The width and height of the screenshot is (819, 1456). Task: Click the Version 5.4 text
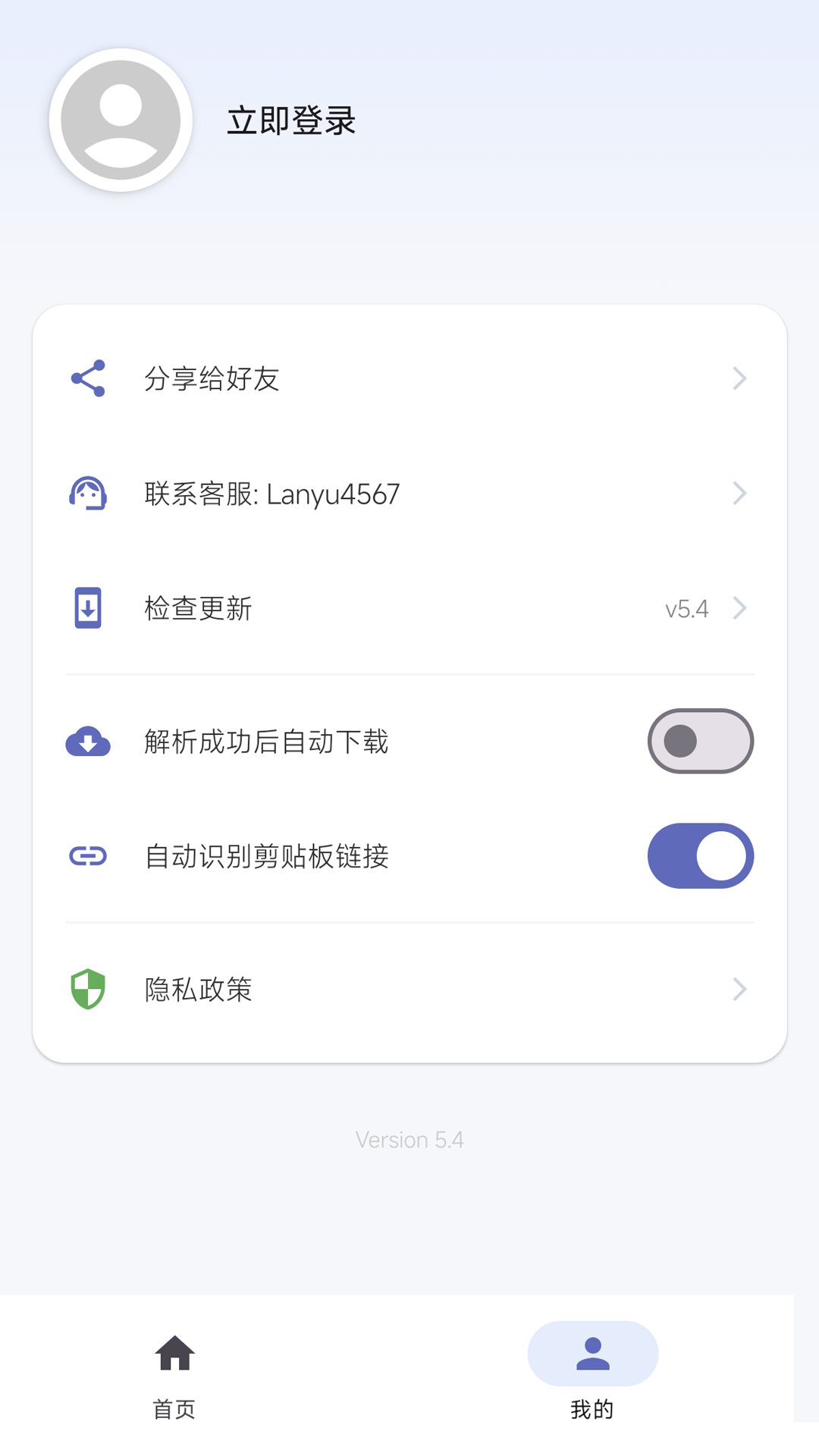tap(409, 1139)
